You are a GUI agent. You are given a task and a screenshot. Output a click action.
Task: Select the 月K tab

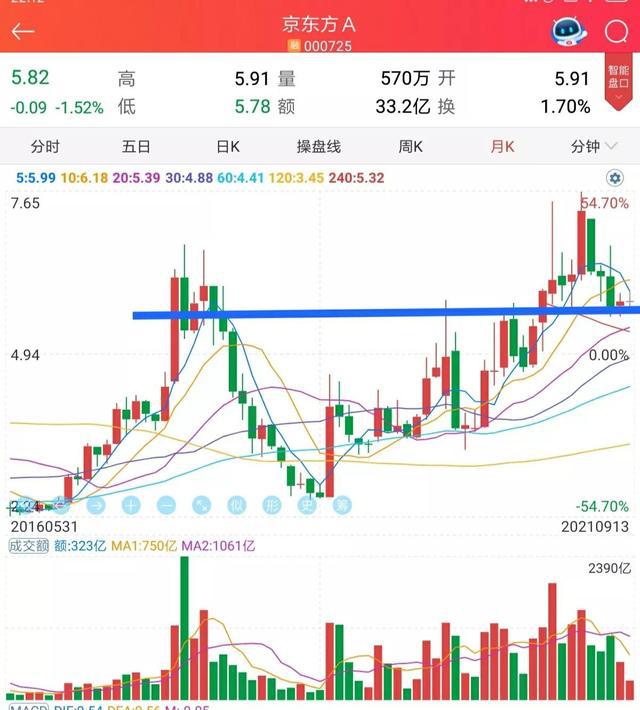point(502,146)
